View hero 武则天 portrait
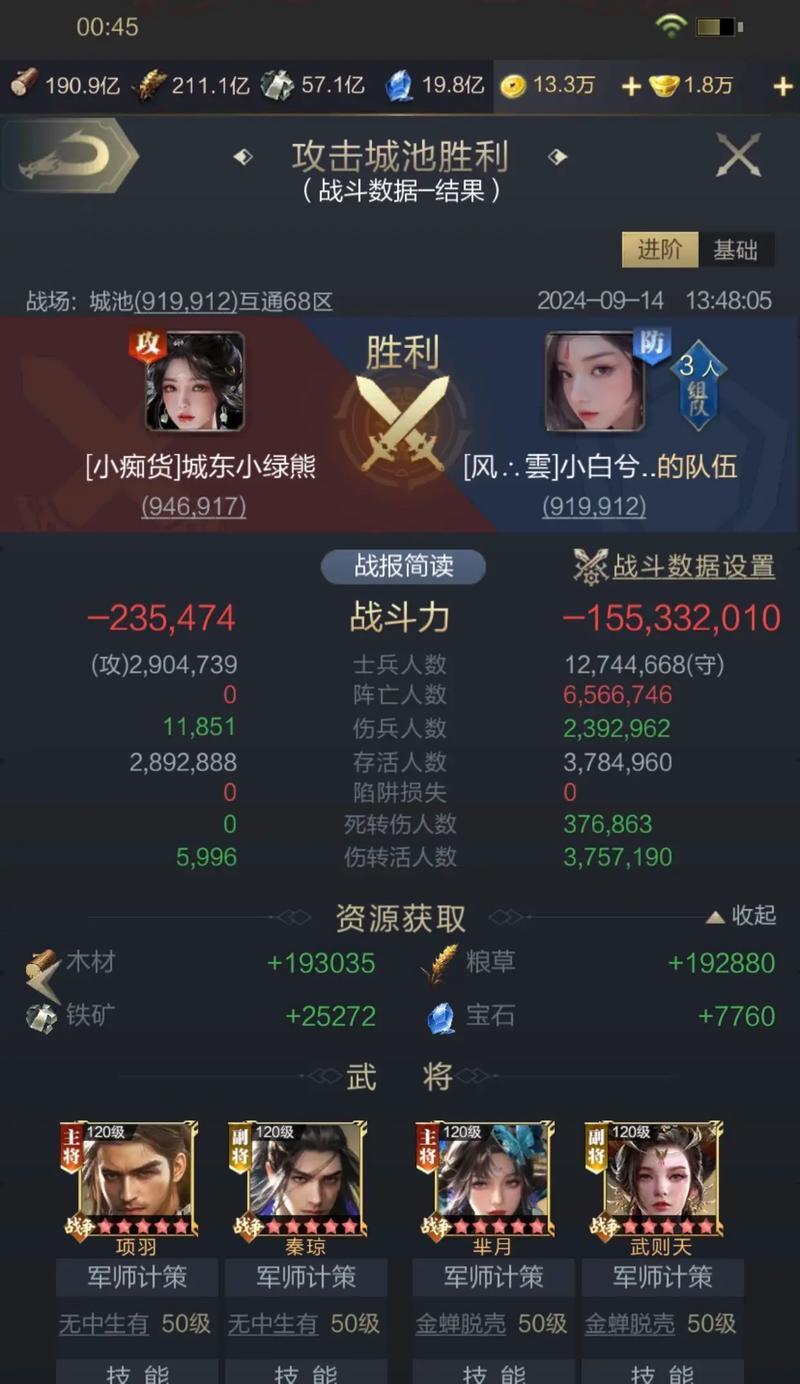The height and width of the screenshot is (1384, 800). pos(661,1178)
